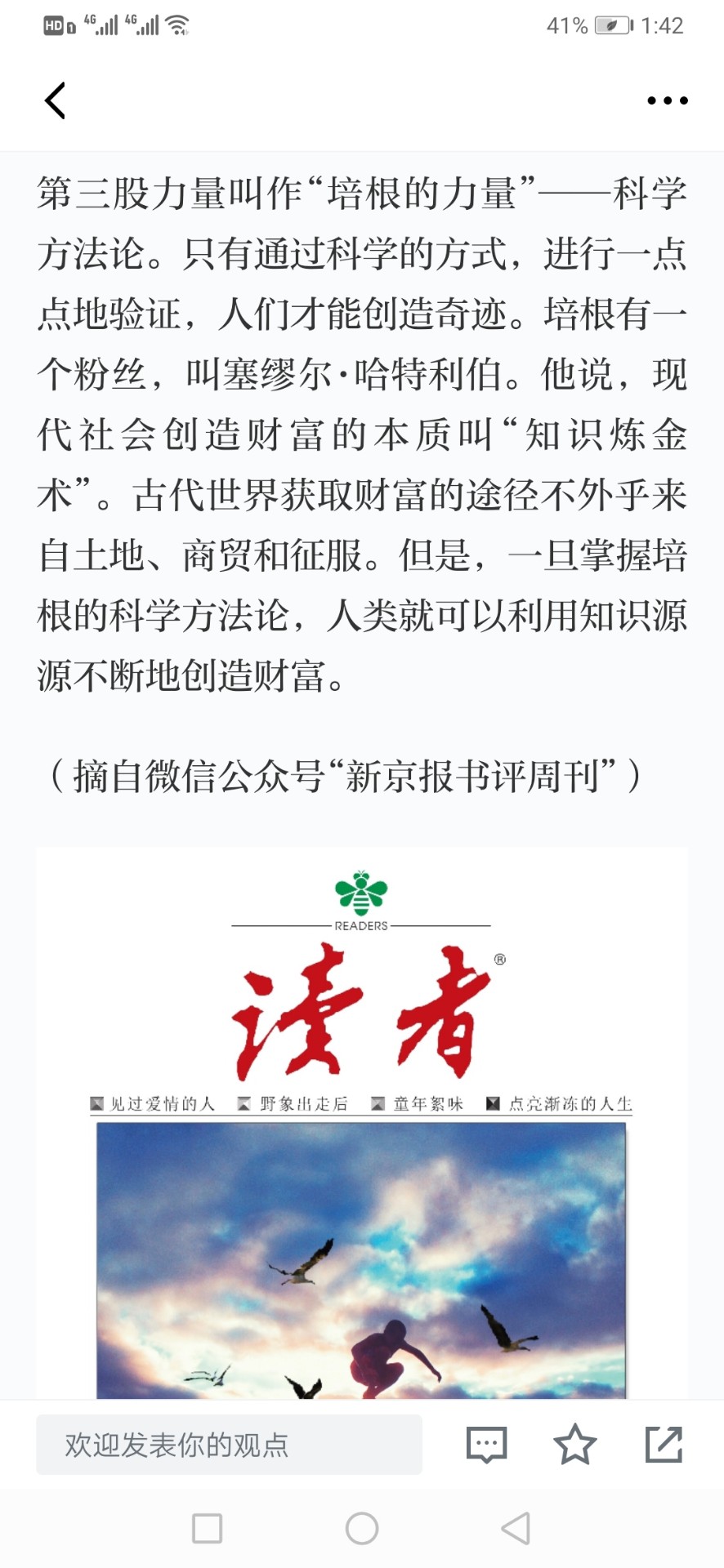Open the 读者 magazine cover image
Screen dimensions: 724x1568
tap(362, 1123)
